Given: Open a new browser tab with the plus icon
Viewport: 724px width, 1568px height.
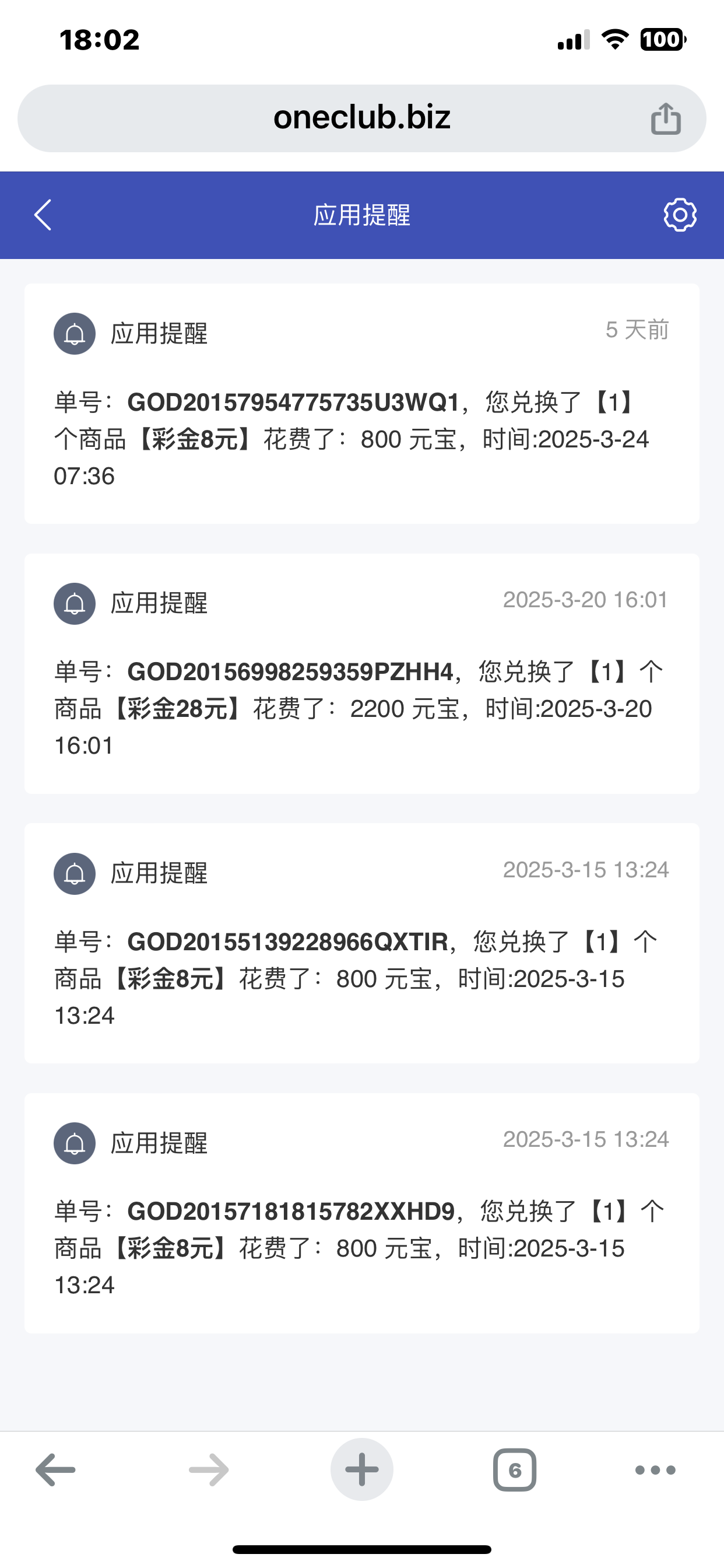Looking at the screenshot, I should coord(361,1468).
